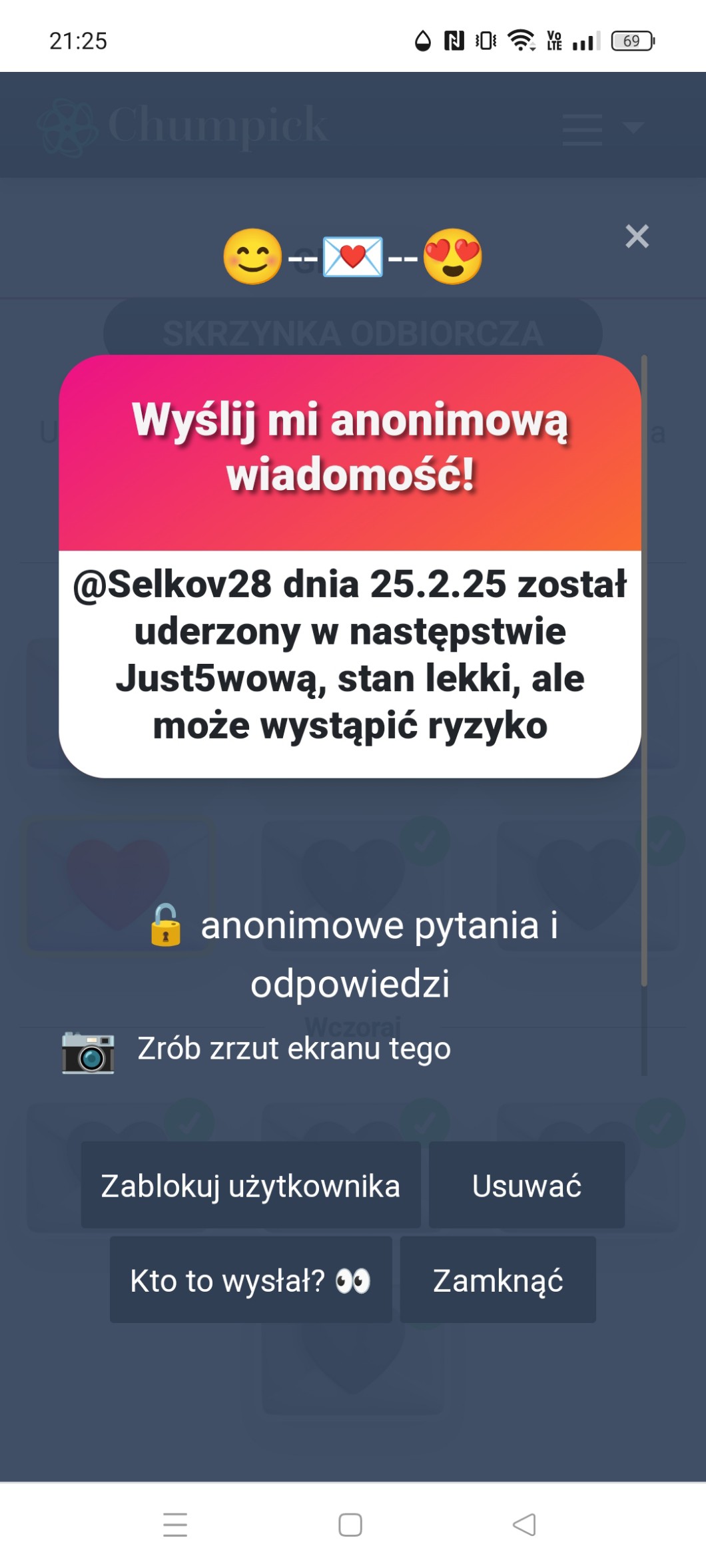Open recent apps from the navigation bar
Image resolution: width=706 pixels, height=1568 pixels.
pyautogui.click(x=175, y=1524)
